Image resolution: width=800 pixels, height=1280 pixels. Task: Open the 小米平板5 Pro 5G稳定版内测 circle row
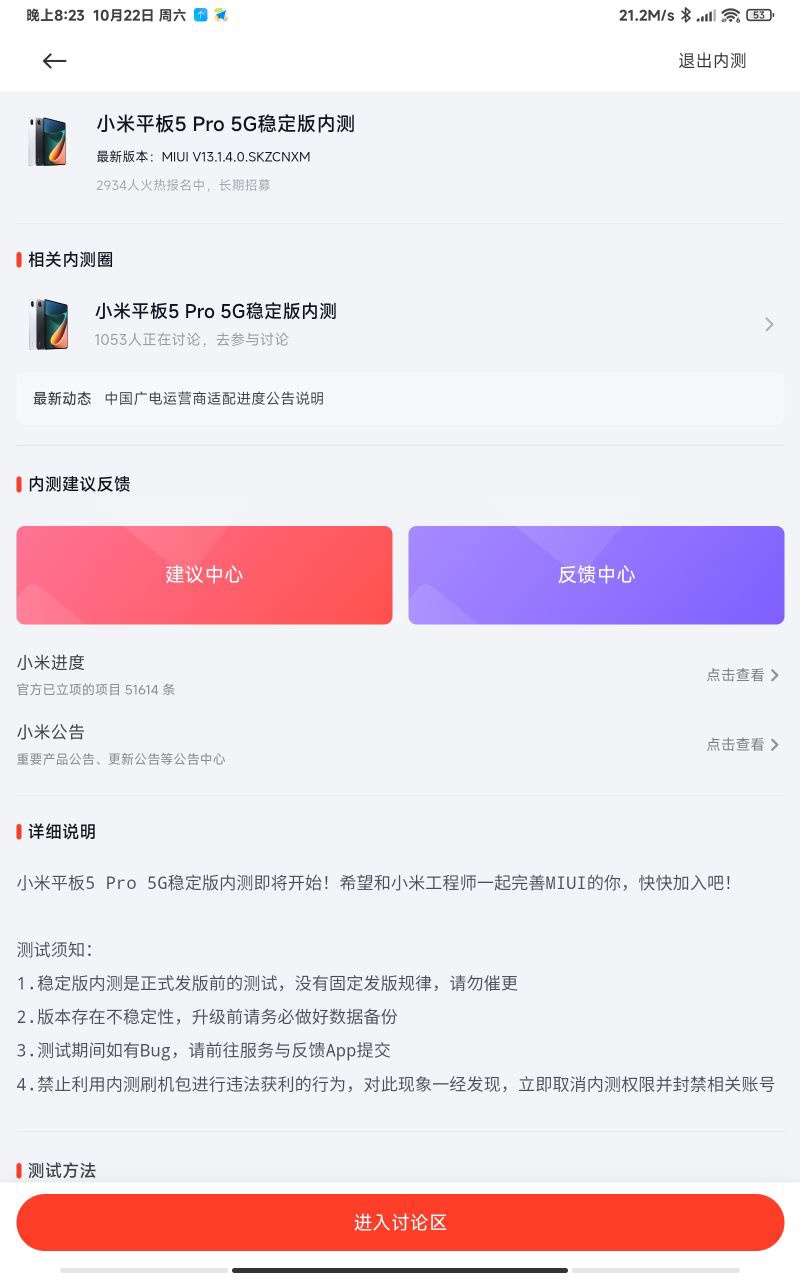tap(400, 324)
